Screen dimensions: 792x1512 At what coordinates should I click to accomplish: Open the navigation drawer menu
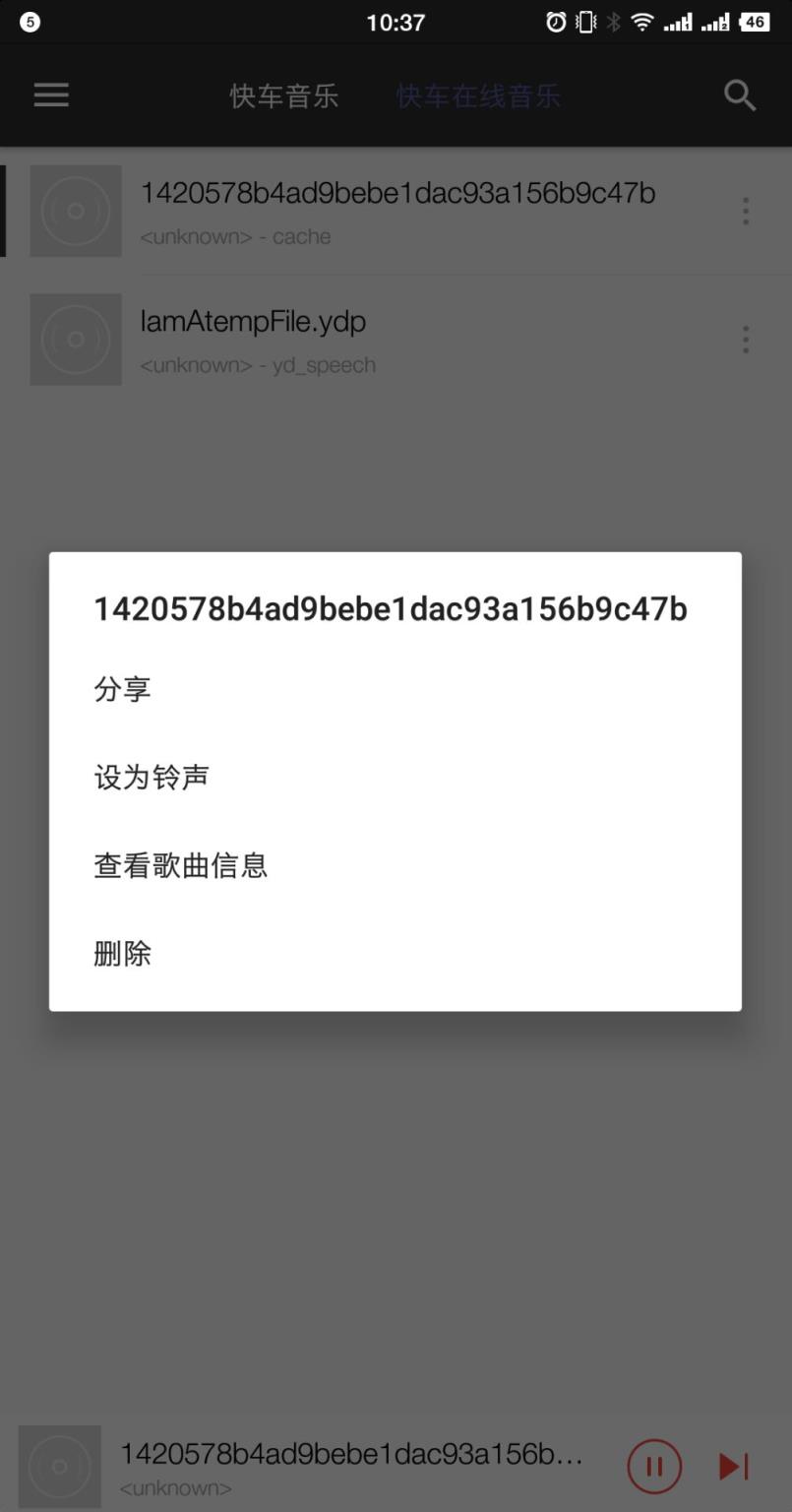tap(50, 94)
